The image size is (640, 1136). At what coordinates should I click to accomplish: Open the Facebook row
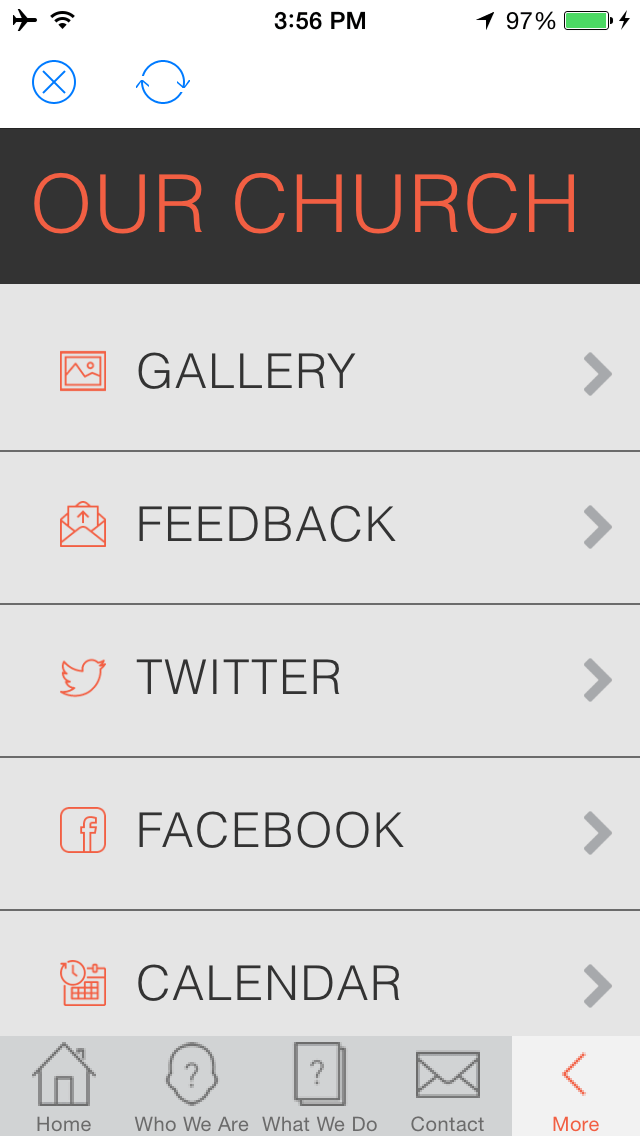(320, 832)
